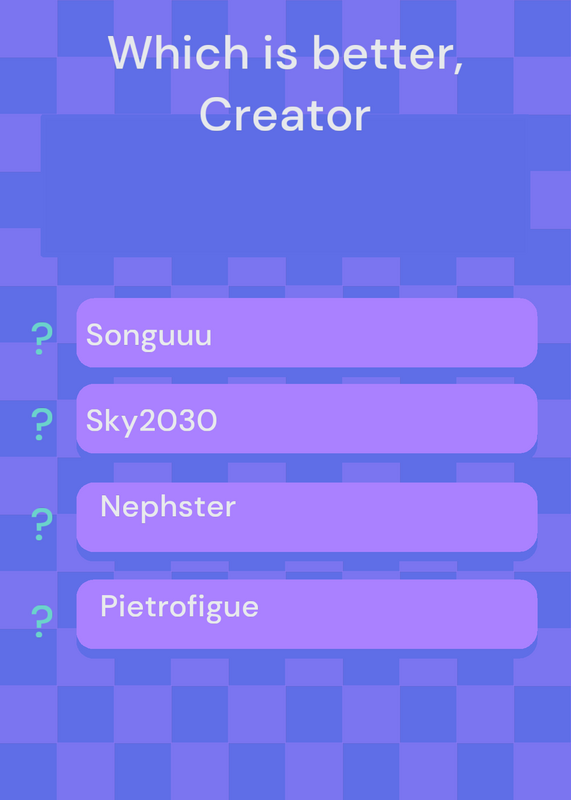Image resolution: width=571 pixels, height=800 pixels.
Task: Vote for Pietrofigue
Action: [307, 614]
